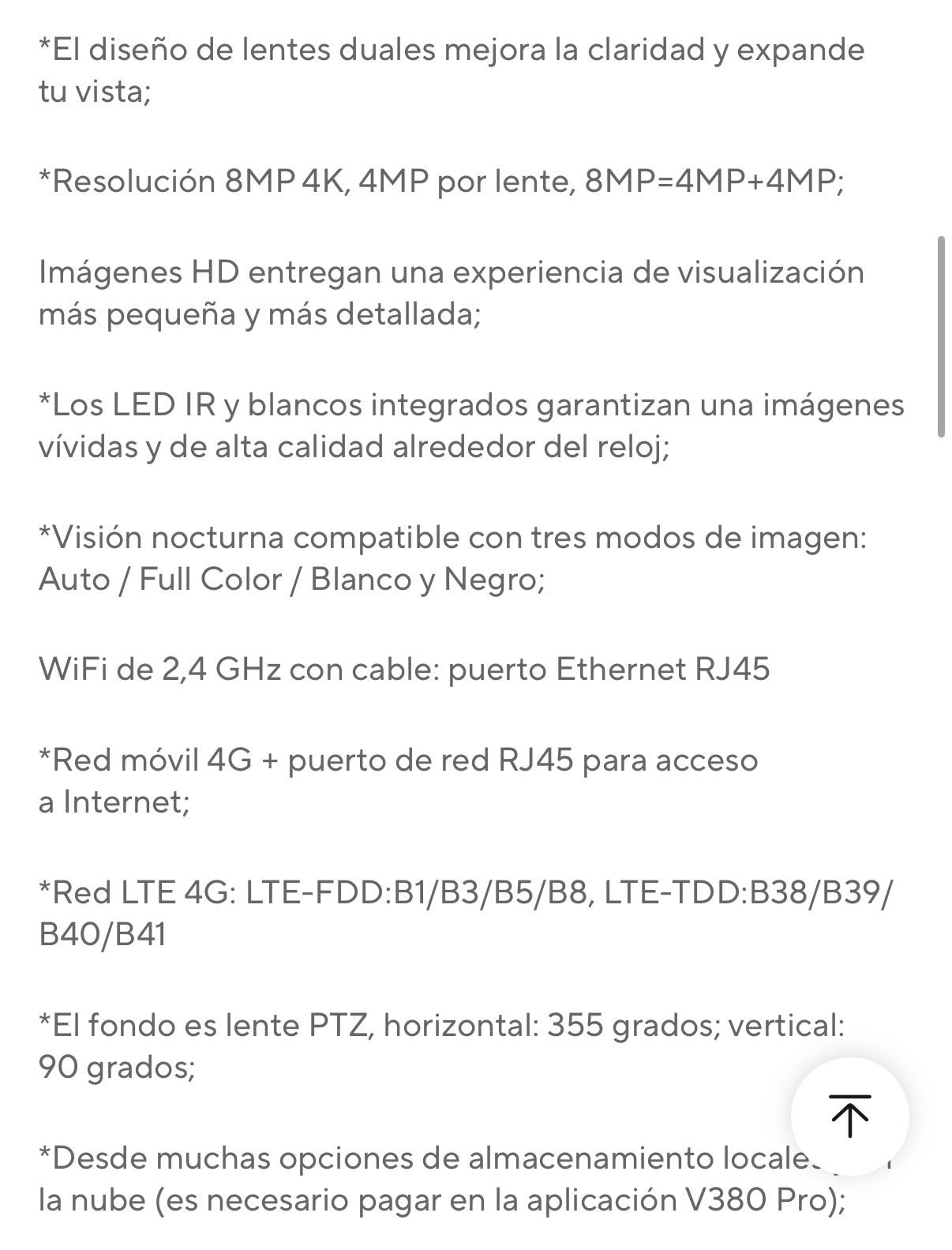Click the line about 'lentes duales'

316,47
